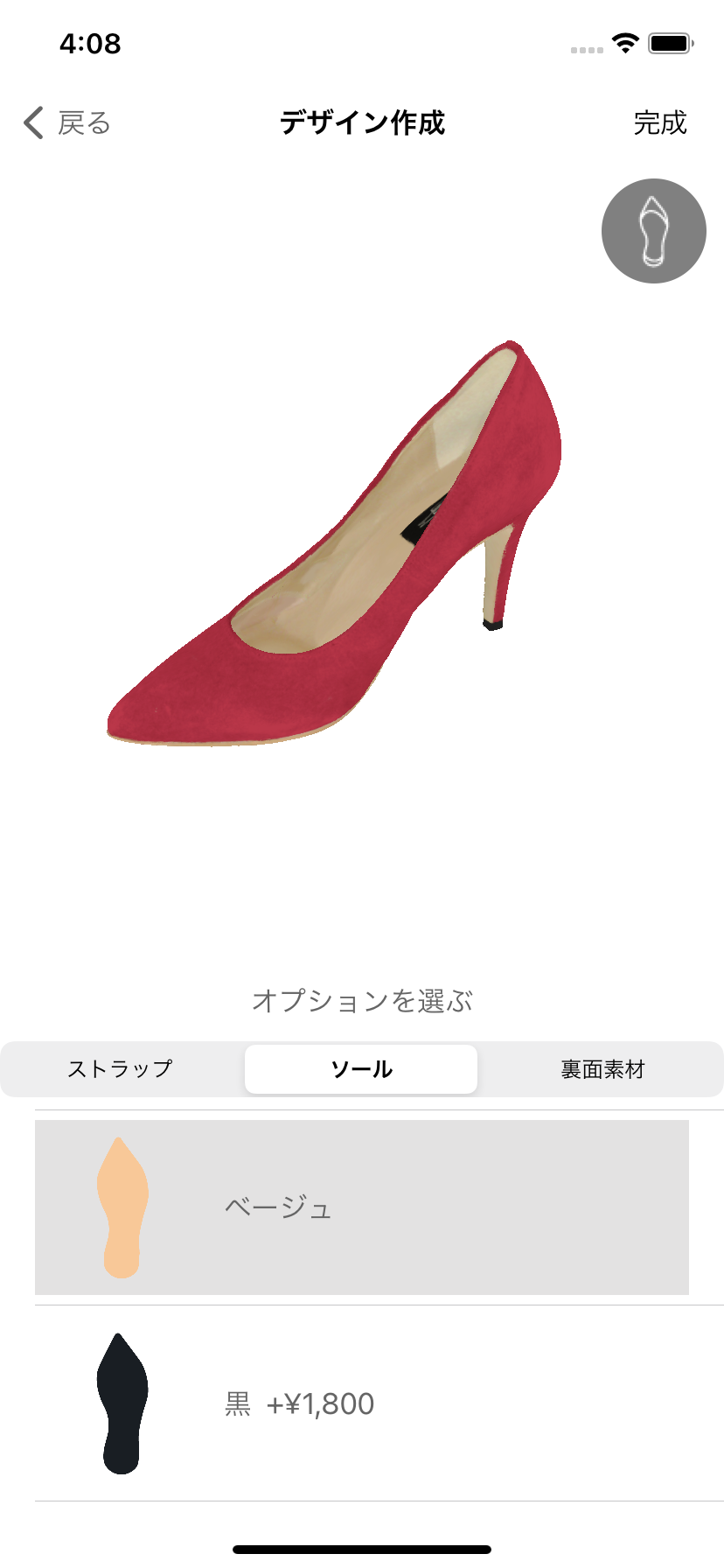
Task: Select the ソール tab
Action: (x=361, y=1069)
